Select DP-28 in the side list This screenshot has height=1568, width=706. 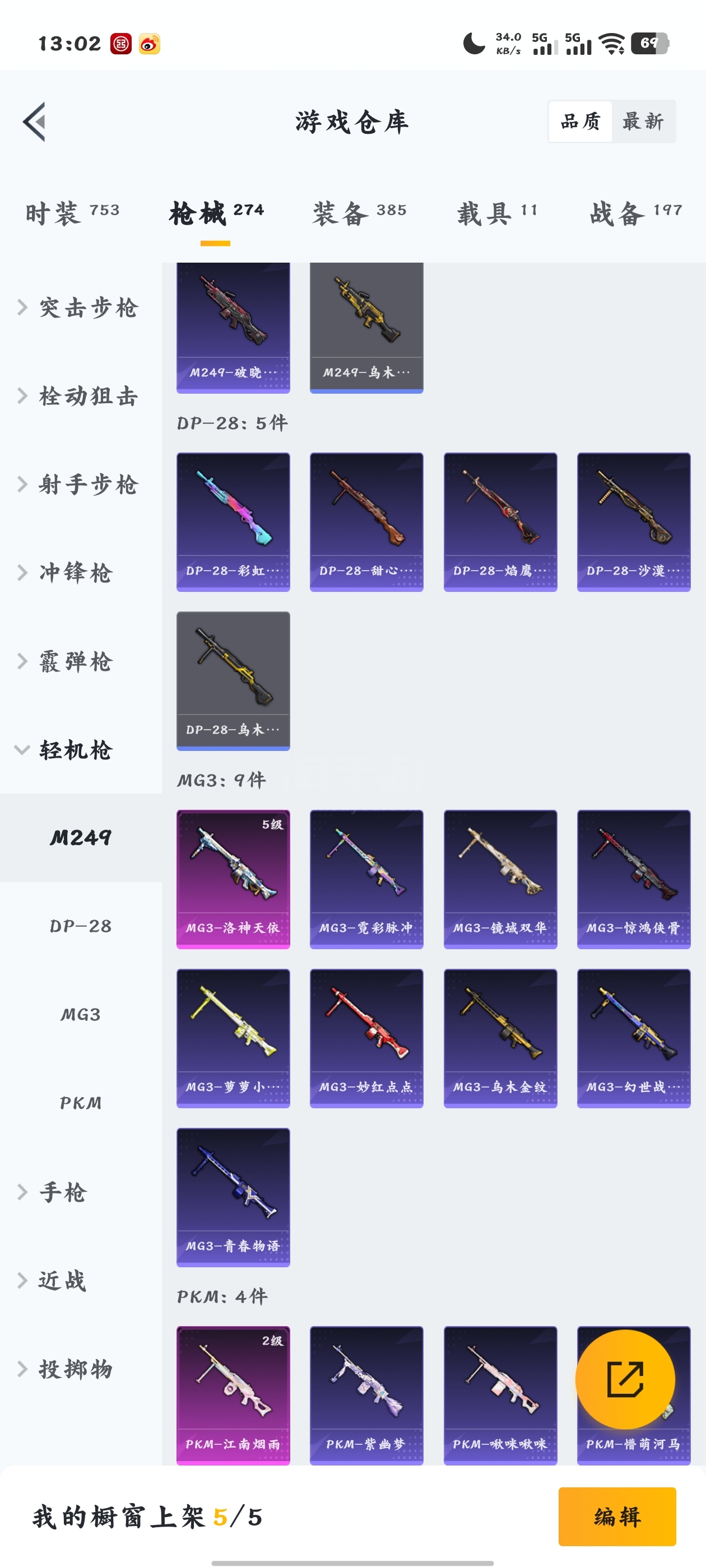81,926
